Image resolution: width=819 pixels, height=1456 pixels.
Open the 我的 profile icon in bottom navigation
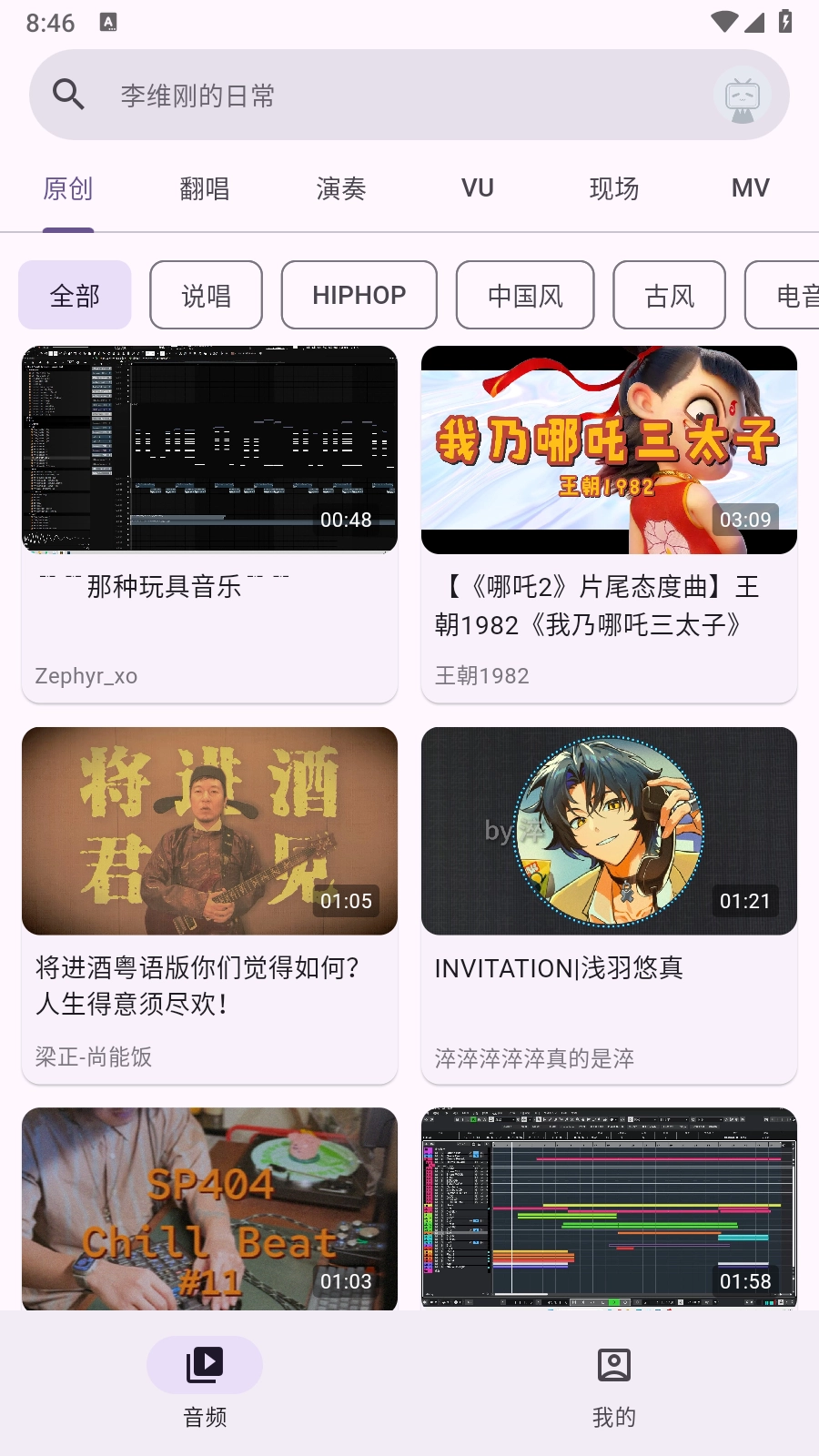point(613,1365)
